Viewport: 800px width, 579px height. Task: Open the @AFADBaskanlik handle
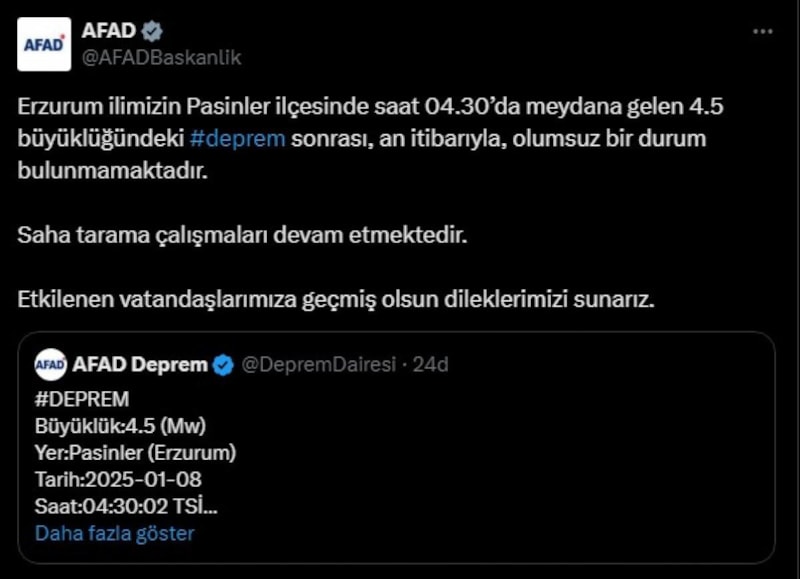(161, 58)
